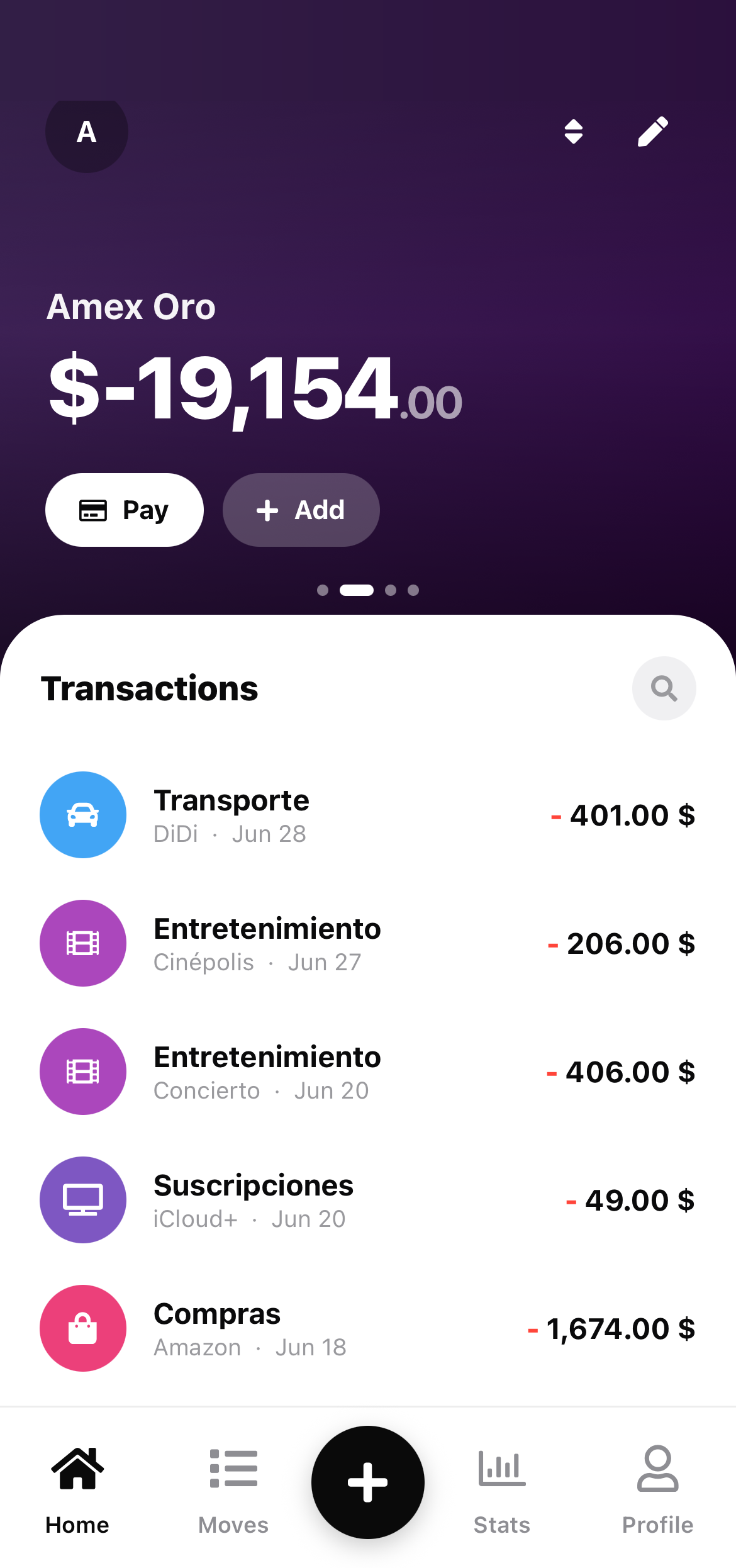The image size is (736, 1568).
Task: Open the Cinépolis Entretenimiento transaction
Action: coord(368,943)
